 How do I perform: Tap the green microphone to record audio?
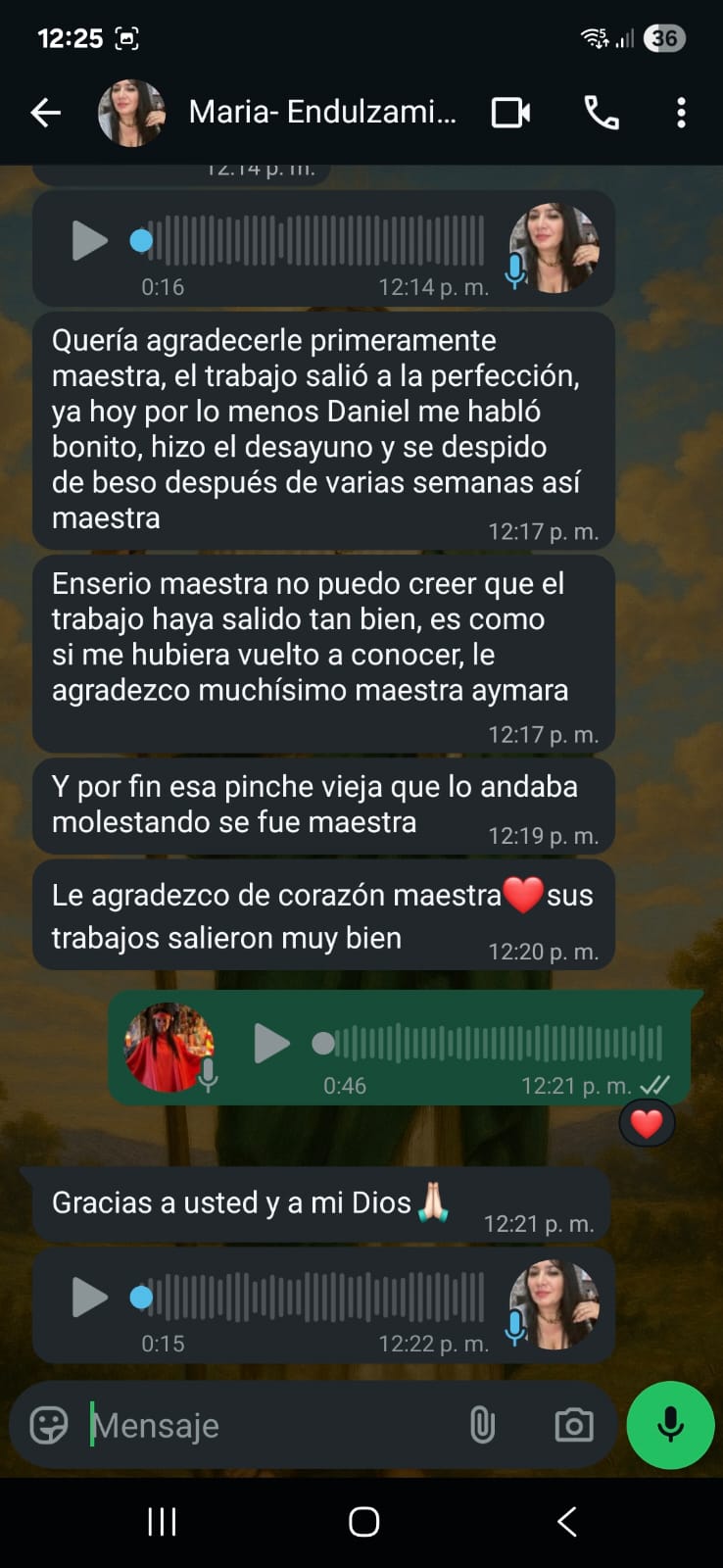(x=670, y=1426)
